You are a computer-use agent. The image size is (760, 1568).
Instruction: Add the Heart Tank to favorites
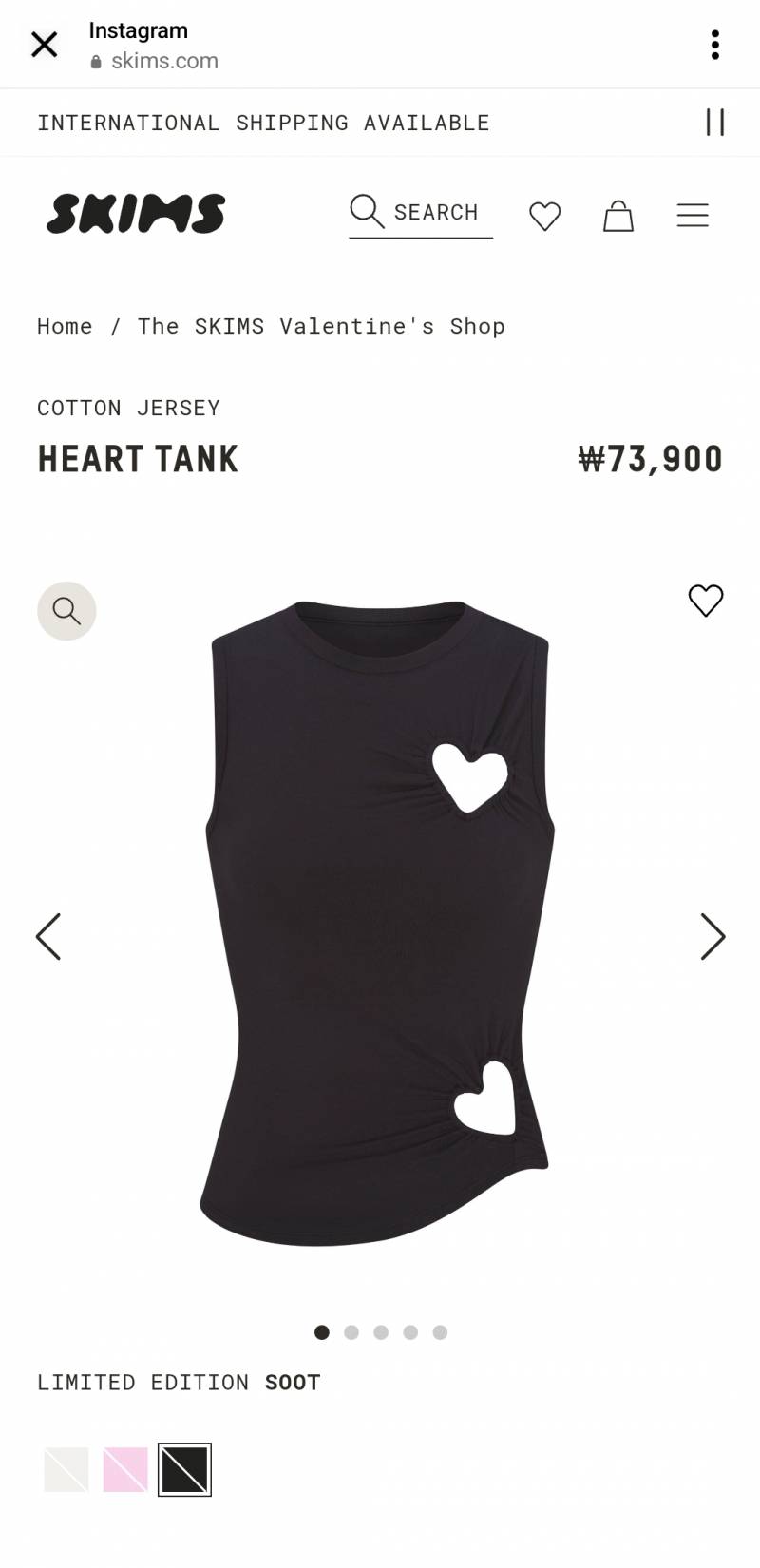coord(705,601)
